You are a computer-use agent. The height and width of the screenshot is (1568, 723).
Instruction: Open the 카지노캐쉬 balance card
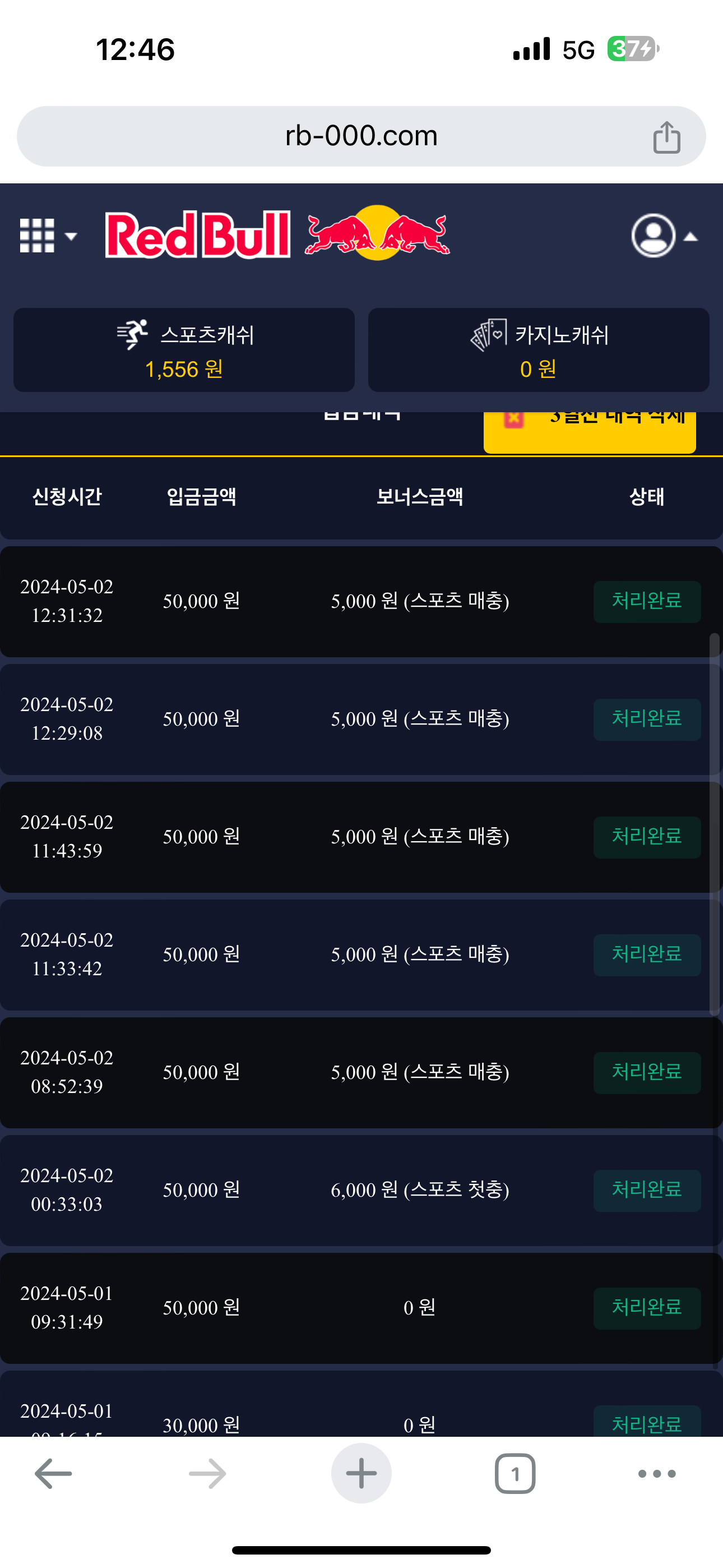click(x=539, y=350)
